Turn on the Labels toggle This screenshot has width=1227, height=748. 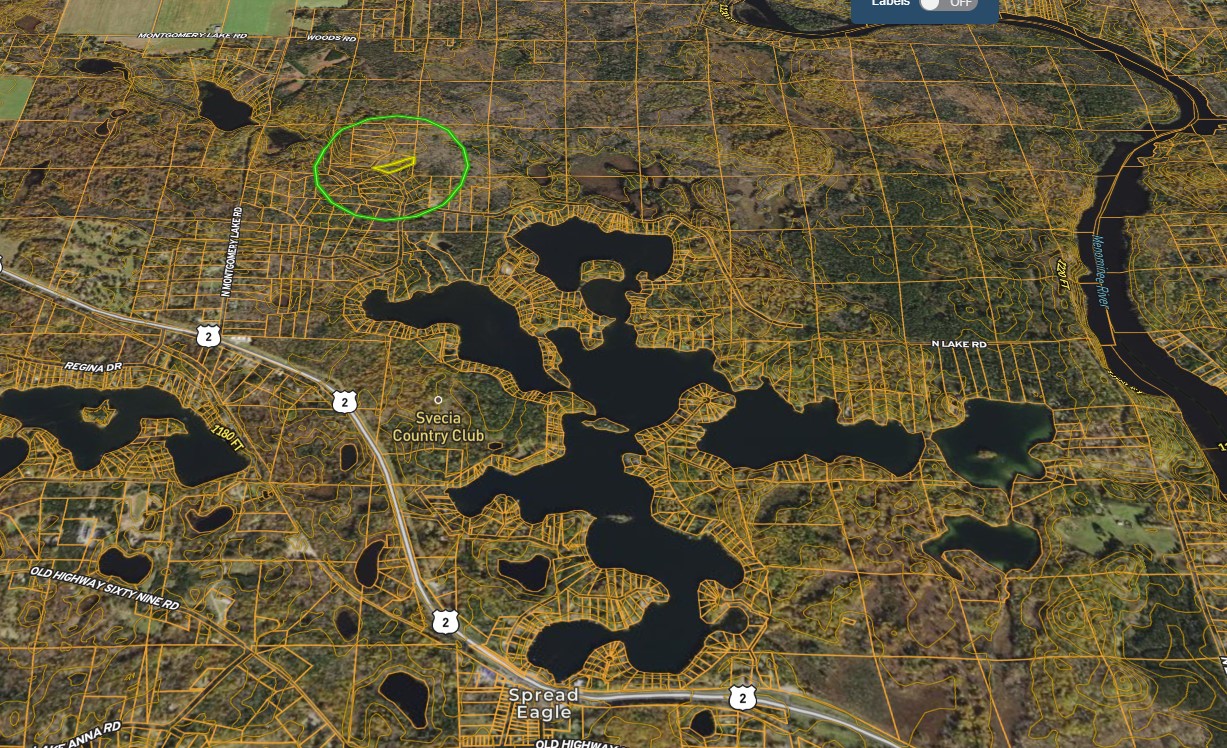click(946, 4)
